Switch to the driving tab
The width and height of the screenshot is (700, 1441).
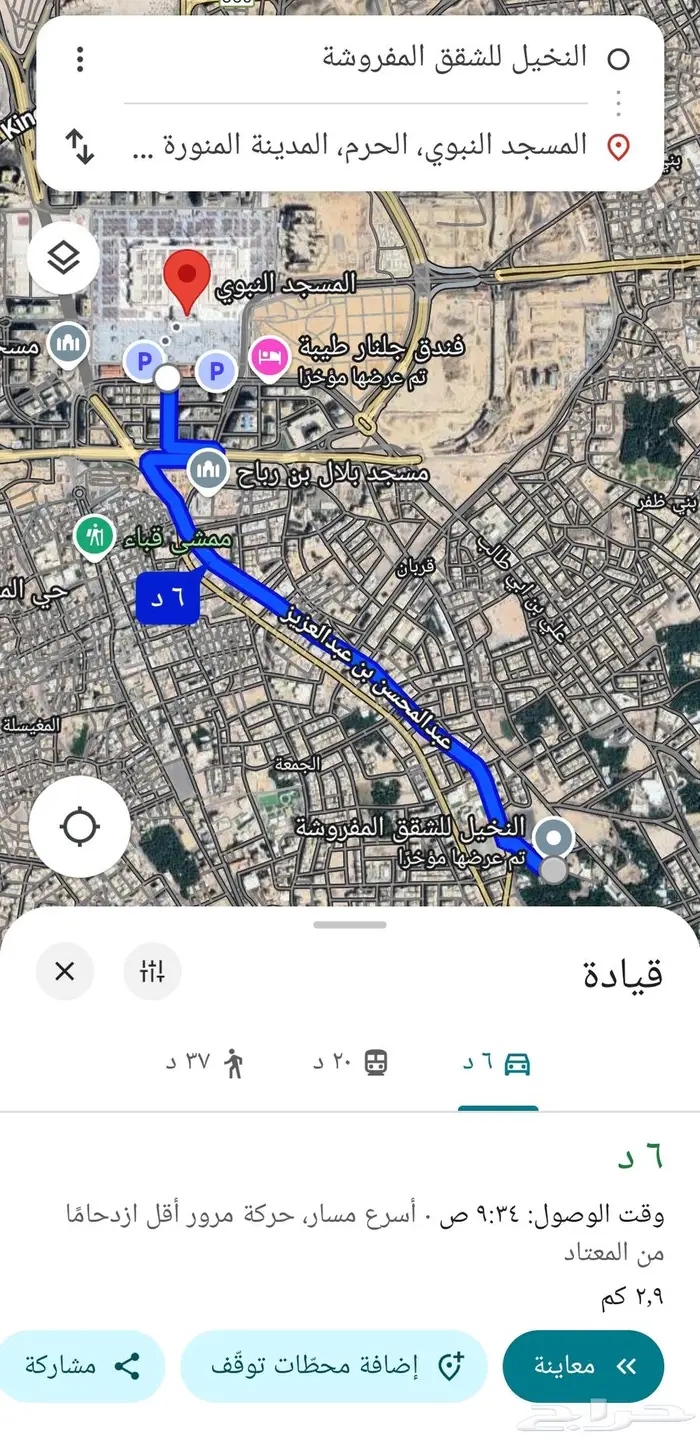pos(498,1063)
